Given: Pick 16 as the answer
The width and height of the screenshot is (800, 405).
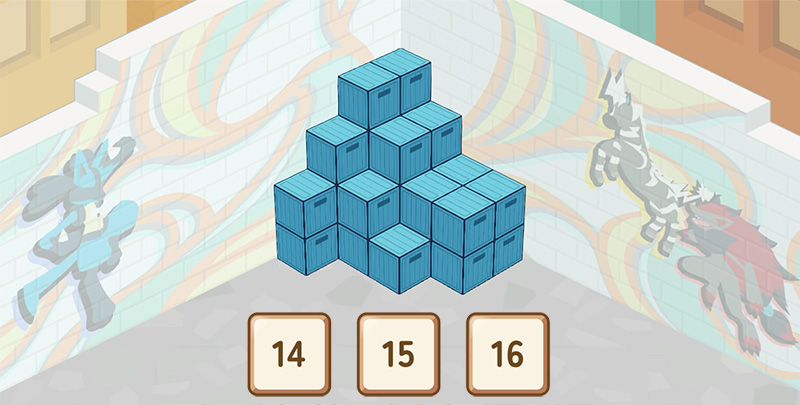Looking at the screenshot, I should click(508, 354).
